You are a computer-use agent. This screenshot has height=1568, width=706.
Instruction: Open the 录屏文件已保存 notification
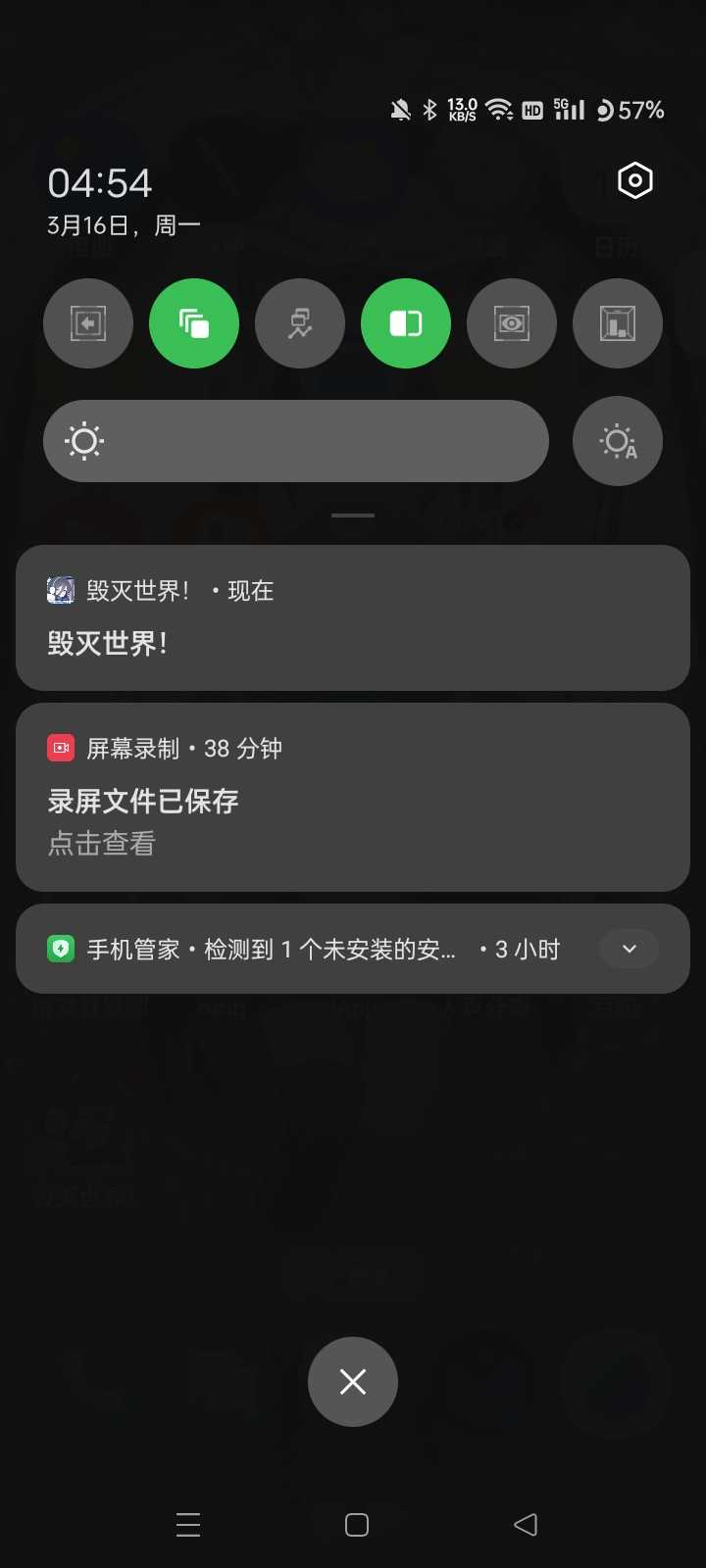coord(353,797)
